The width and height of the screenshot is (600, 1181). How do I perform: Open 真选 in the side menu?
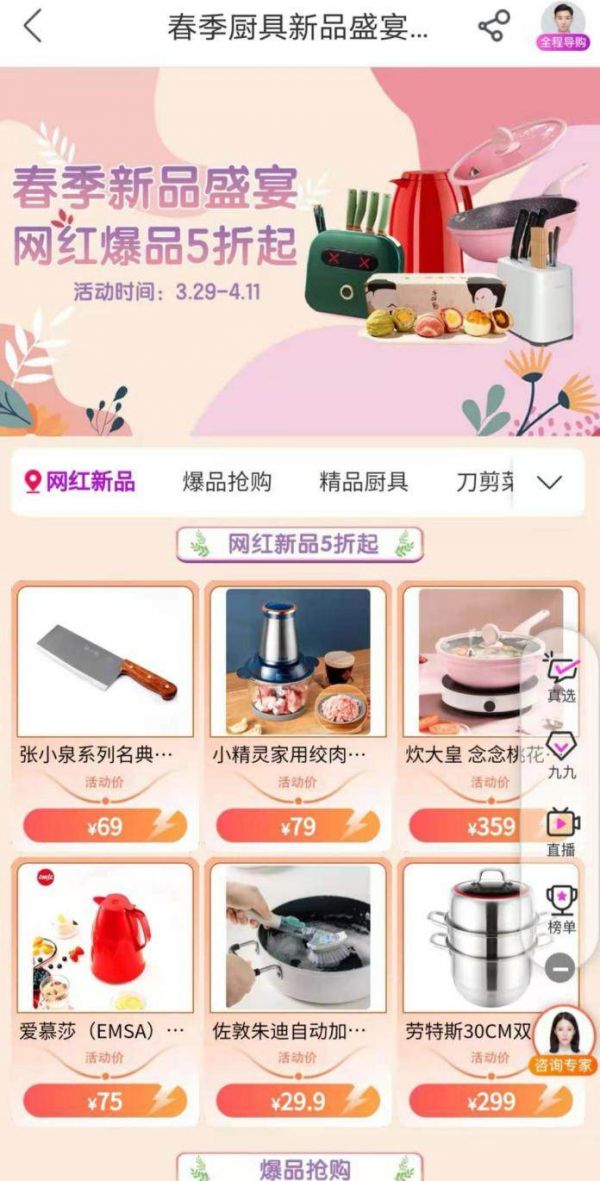(x=561, y=678)
